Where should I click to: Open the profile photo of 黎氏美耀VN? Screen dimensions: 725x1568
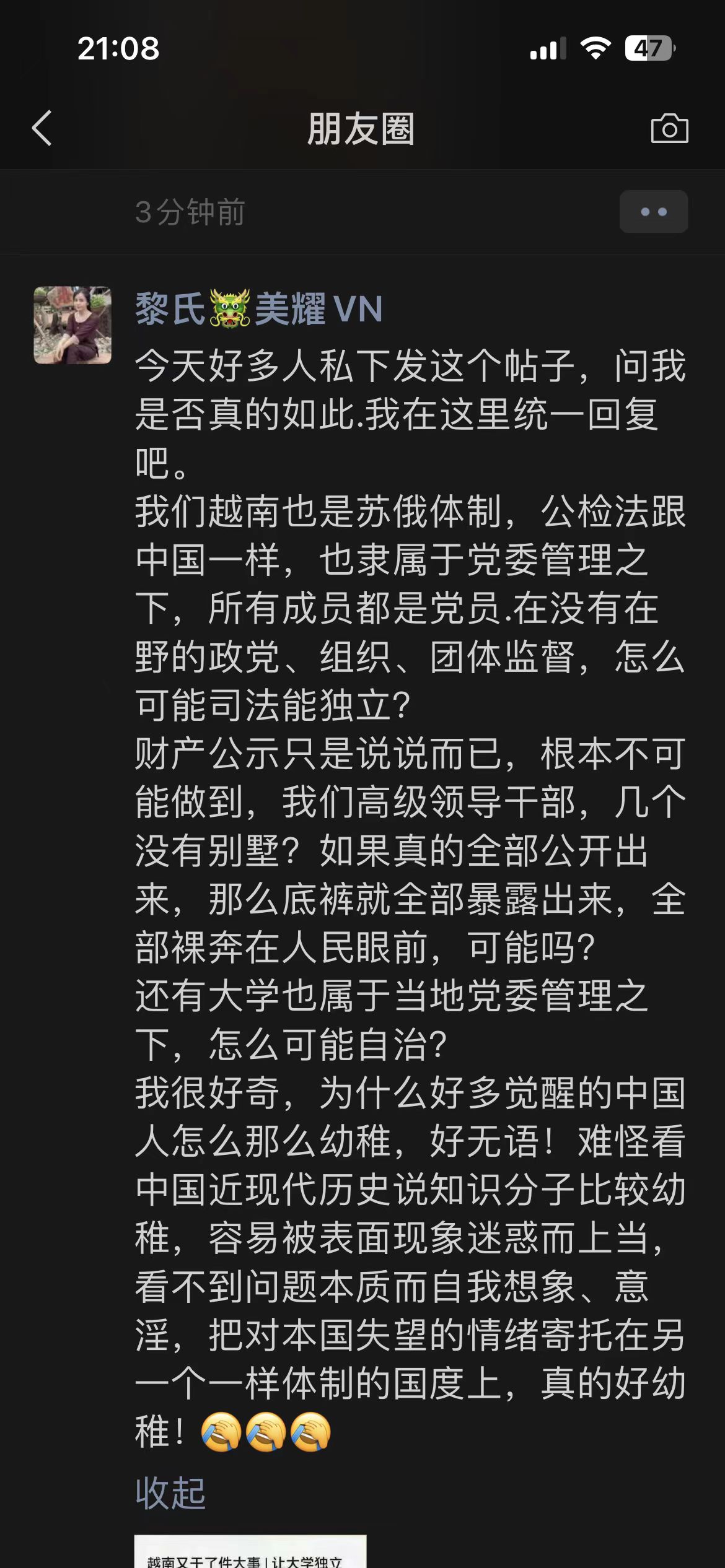pos(72,325)
